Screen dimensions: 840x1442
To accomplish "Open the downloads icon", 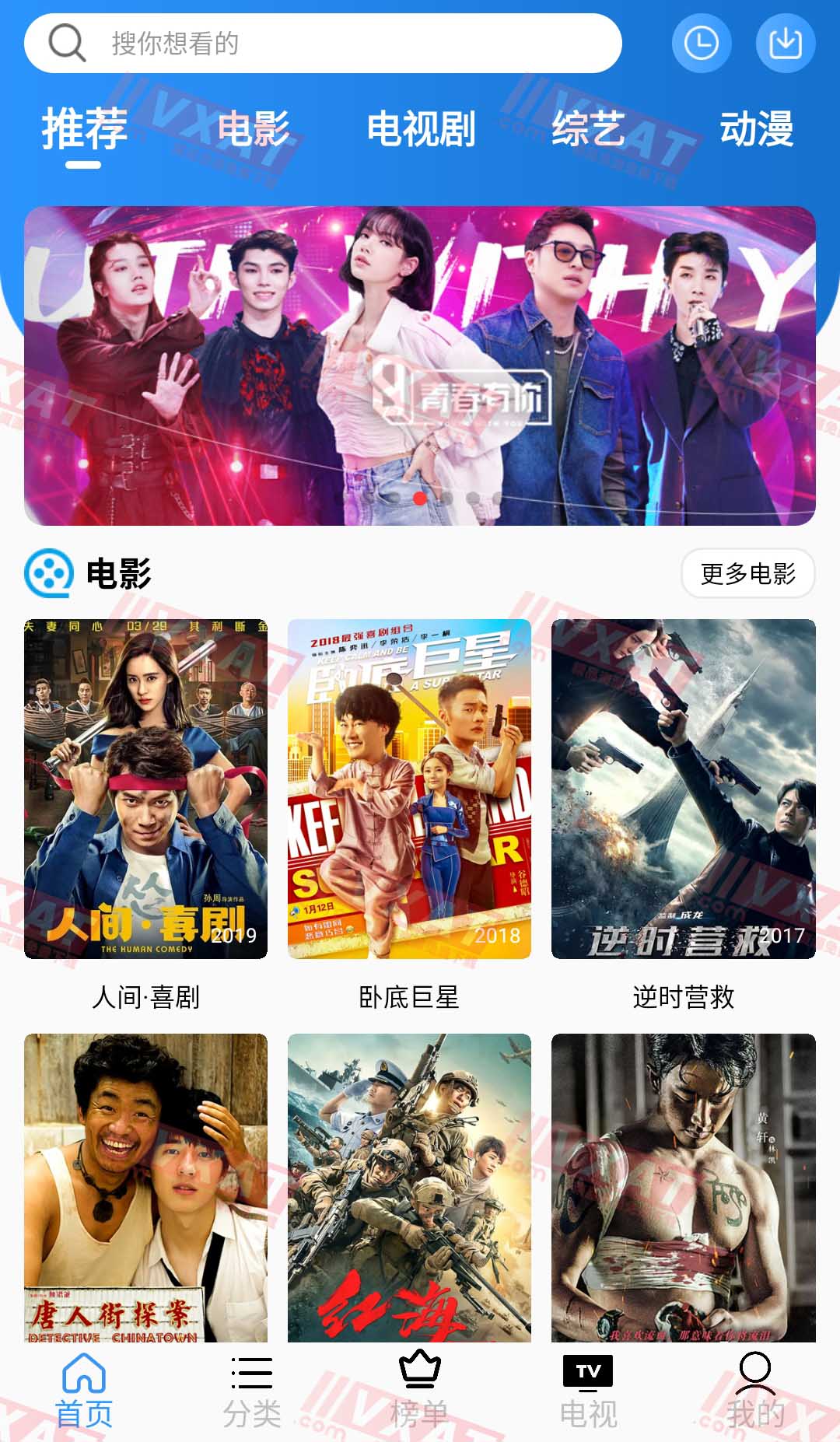I will [786, 44].
